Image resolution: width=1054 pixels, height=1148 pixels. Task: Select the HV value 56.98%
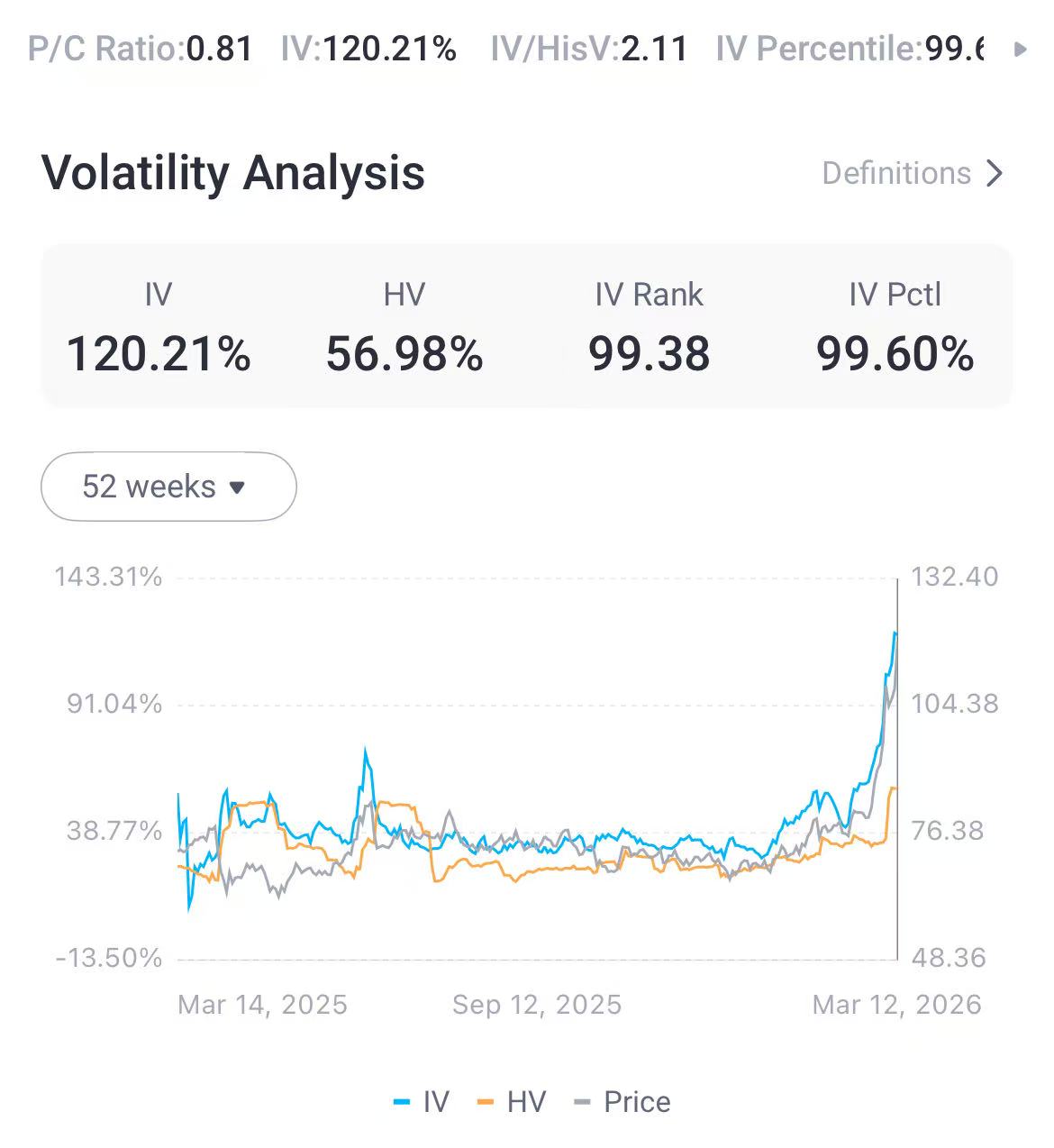pos(404,354)
